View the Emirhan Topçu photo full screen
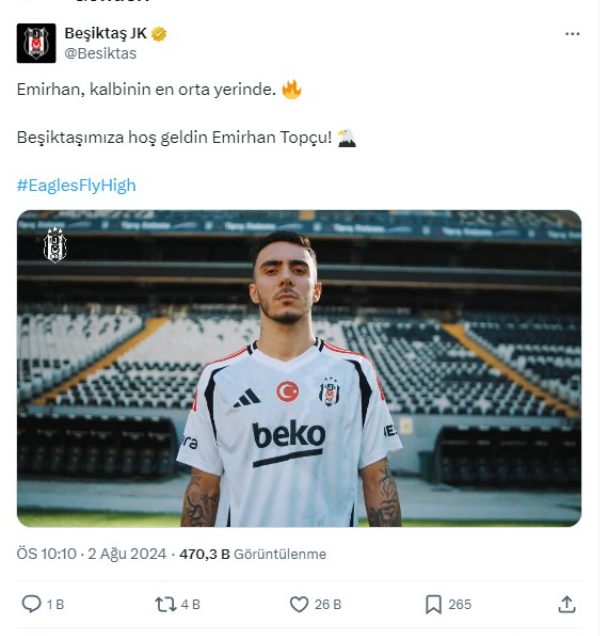601x636 pixels. 299,368
